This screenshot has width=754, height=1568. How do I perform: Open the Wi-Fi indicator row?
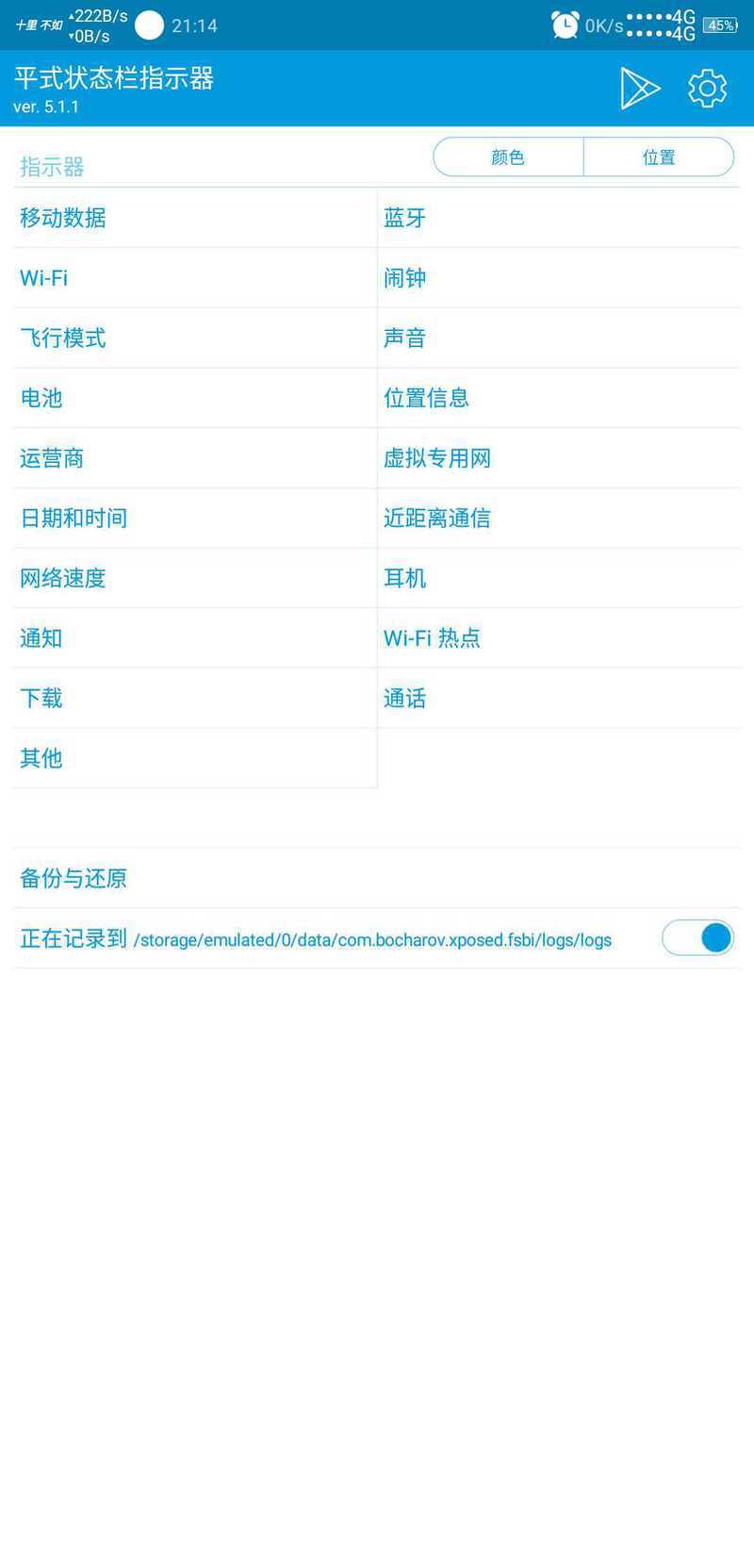pos(195,278)
